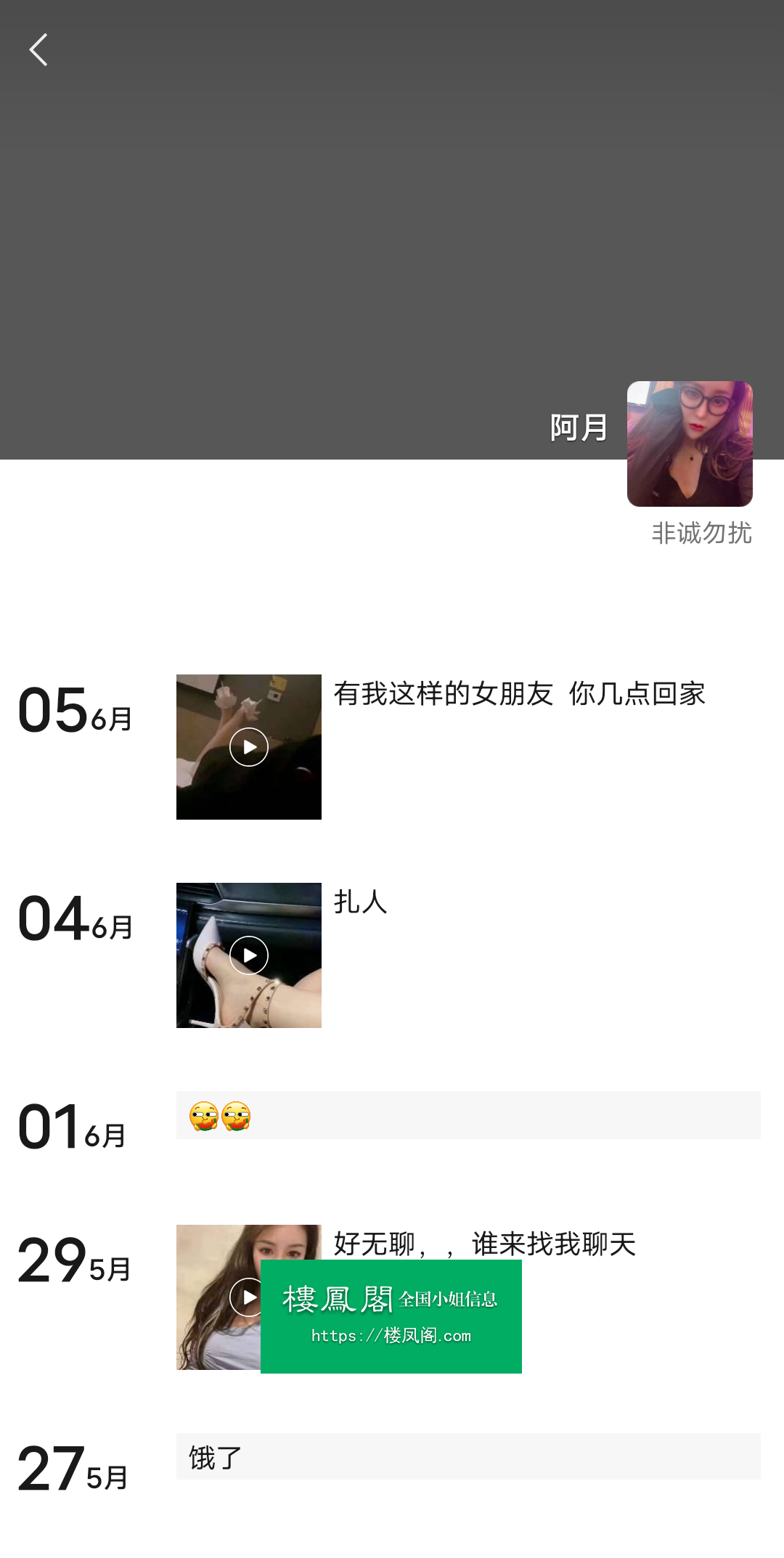The image size is (784, 1558).
Task: Play the June 04 video titled 扎人
Action: tap(249, 955)
